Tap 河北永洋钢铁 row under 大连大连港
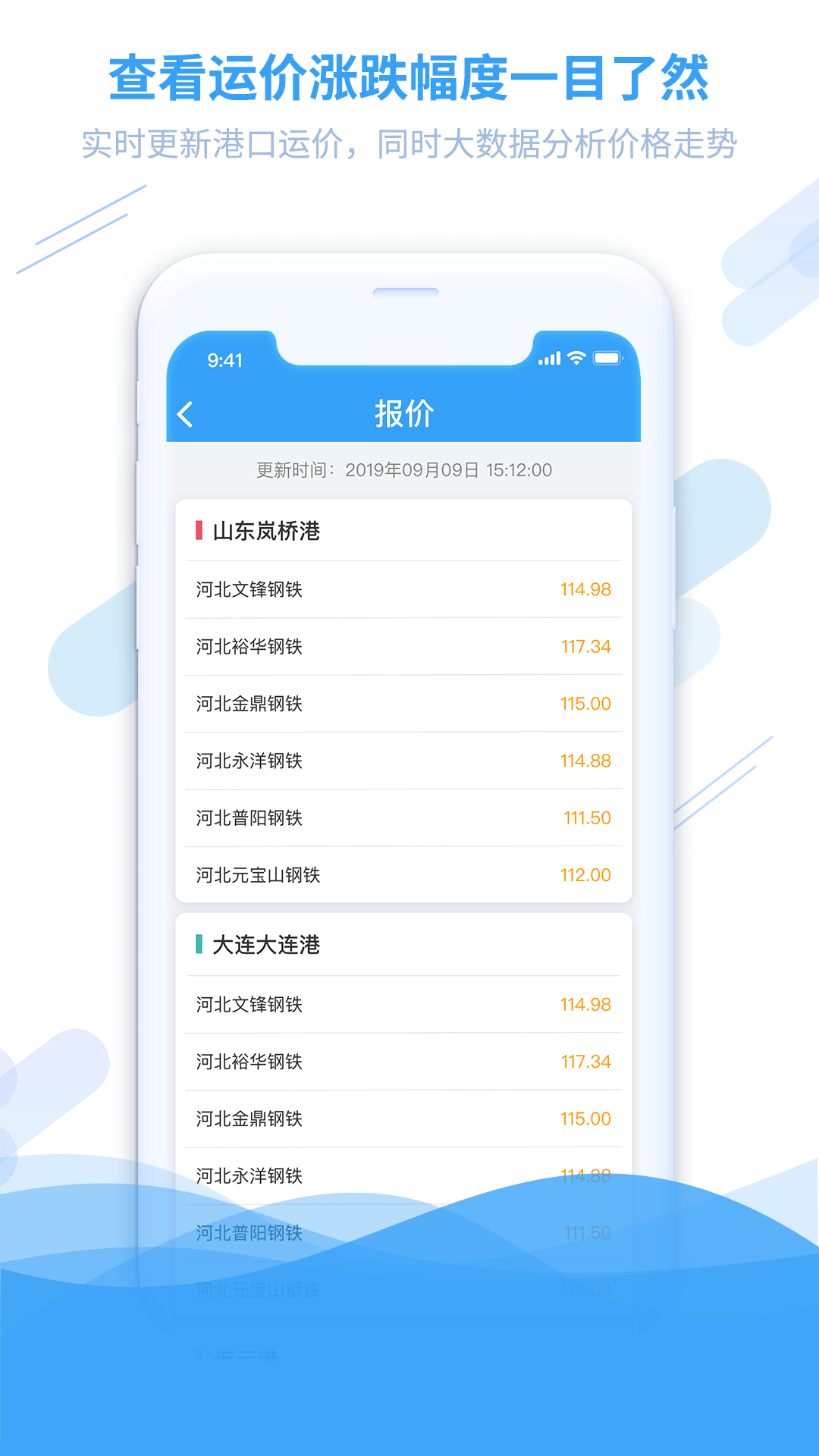This screenshot has width=819, height=1456. 250,1174
